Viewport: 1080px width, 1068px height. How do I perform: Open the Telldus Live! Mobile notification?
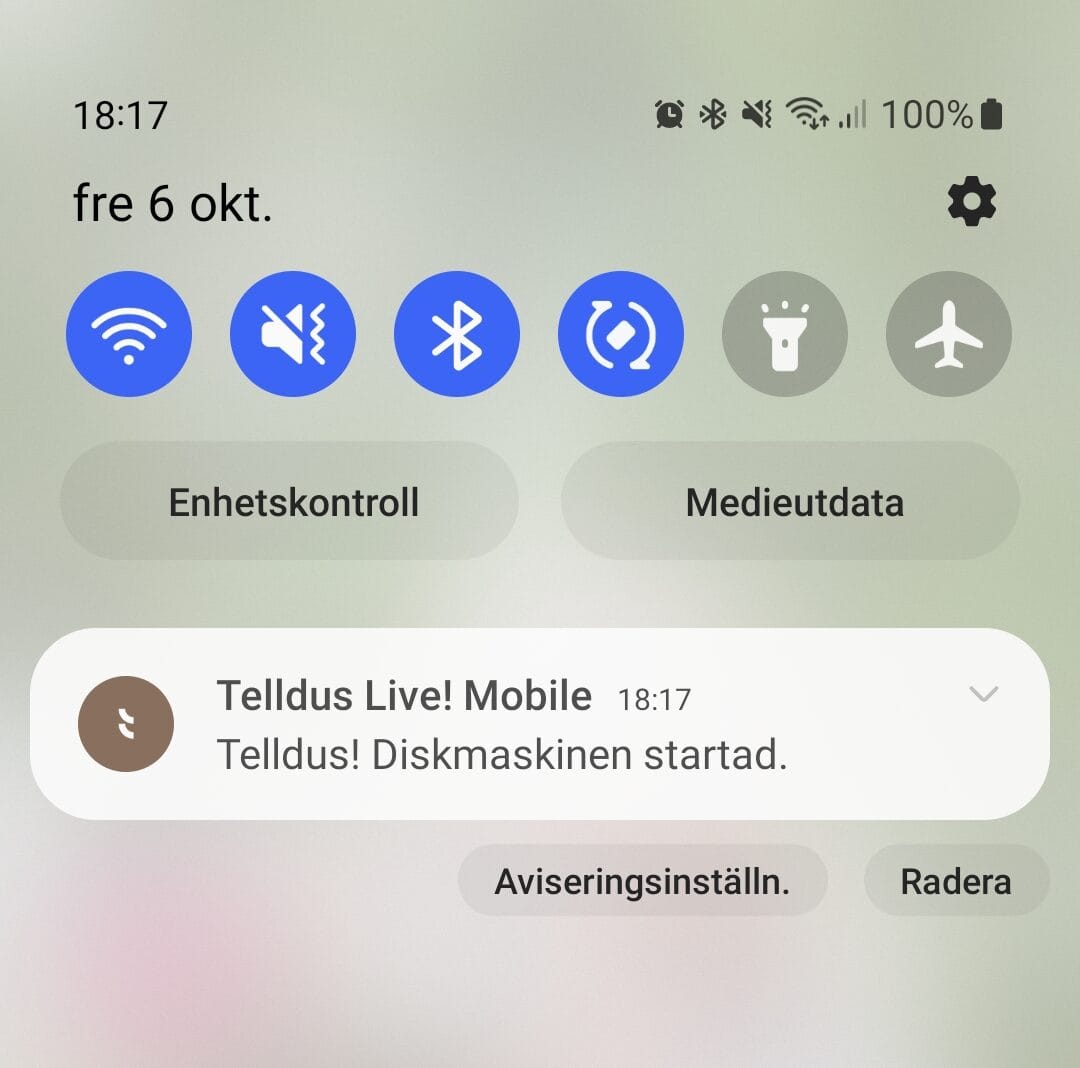pyautogui.click(x=500, y=725)
